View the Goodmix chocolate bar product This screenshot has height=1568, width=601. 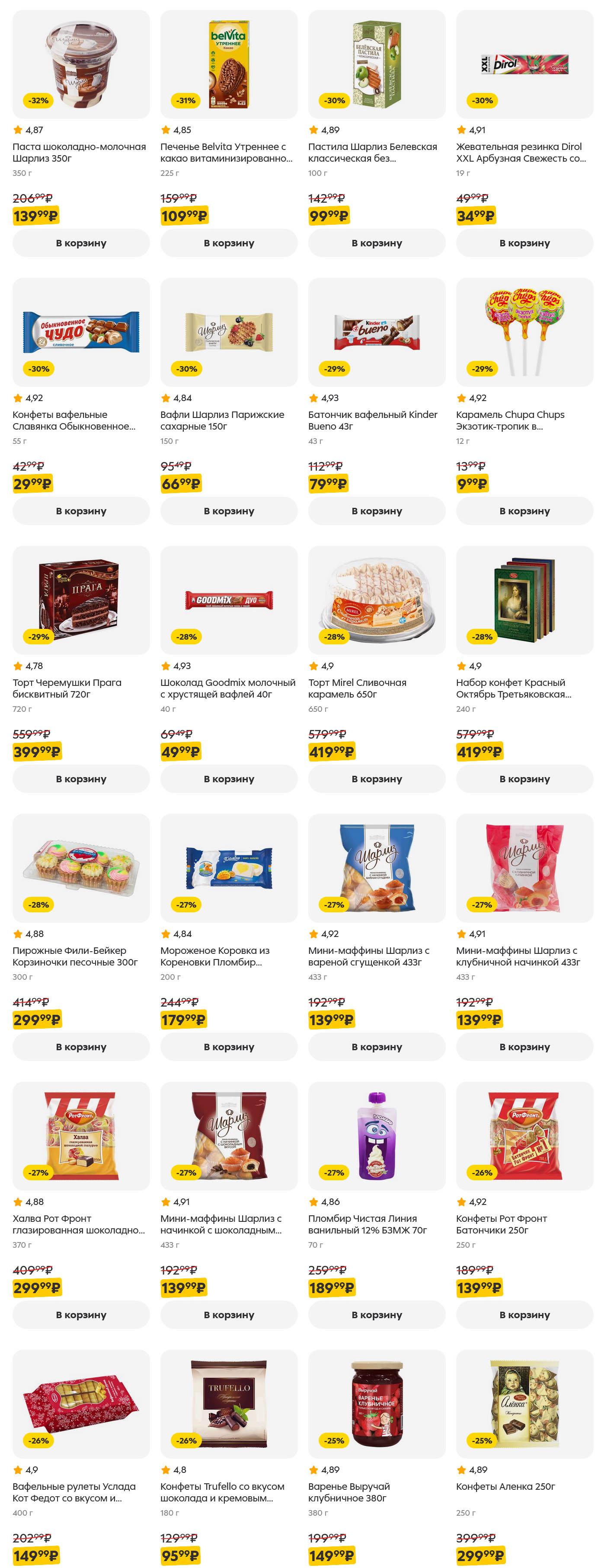point(228,600)
